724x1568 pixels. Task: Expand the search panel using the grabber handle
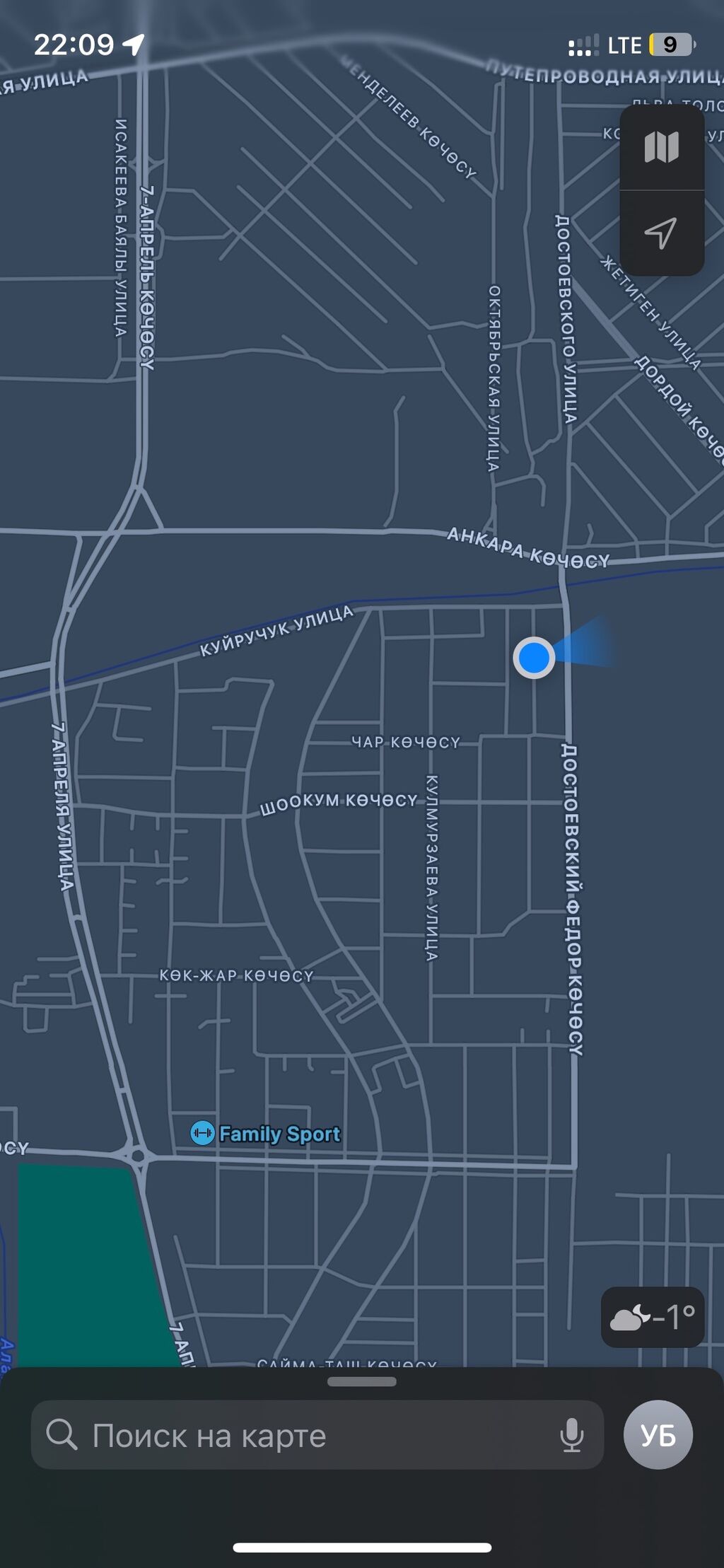(x=362, y=1382)
